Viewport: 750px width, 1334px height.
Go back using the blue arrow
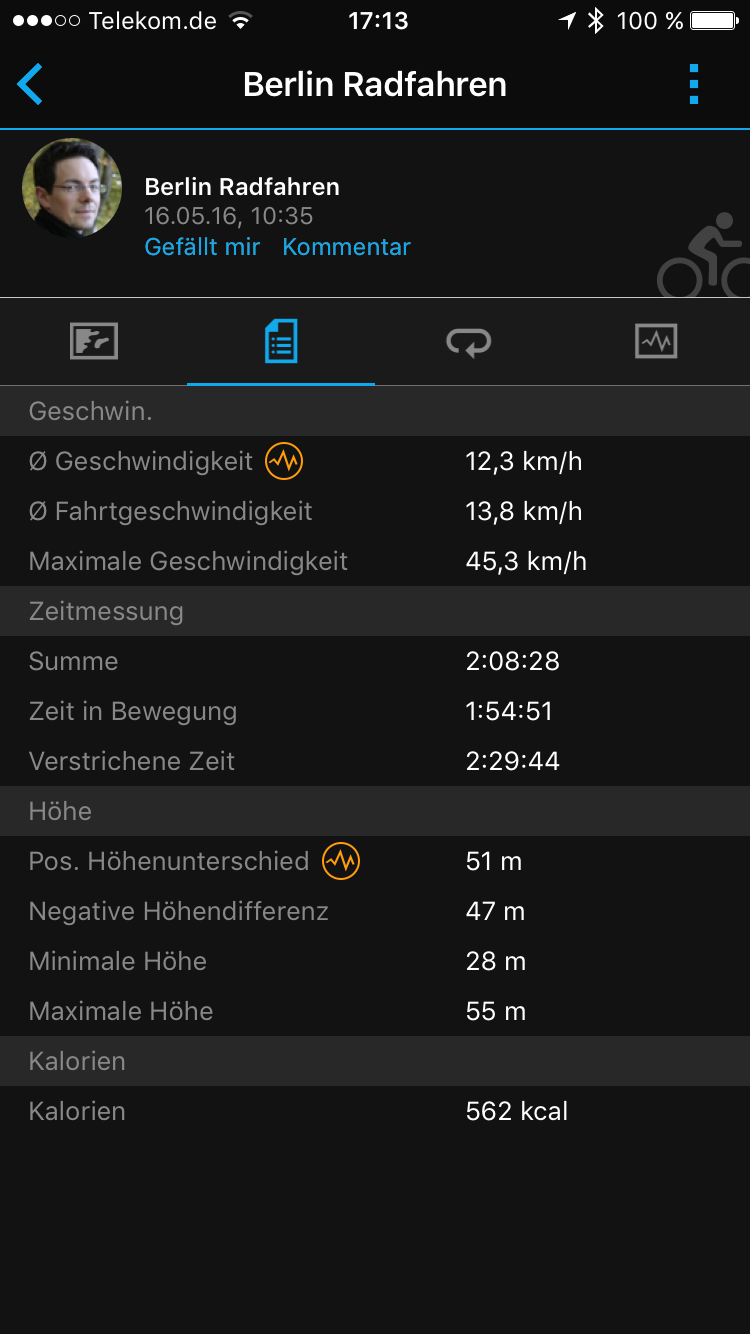[x=30, y=85]
